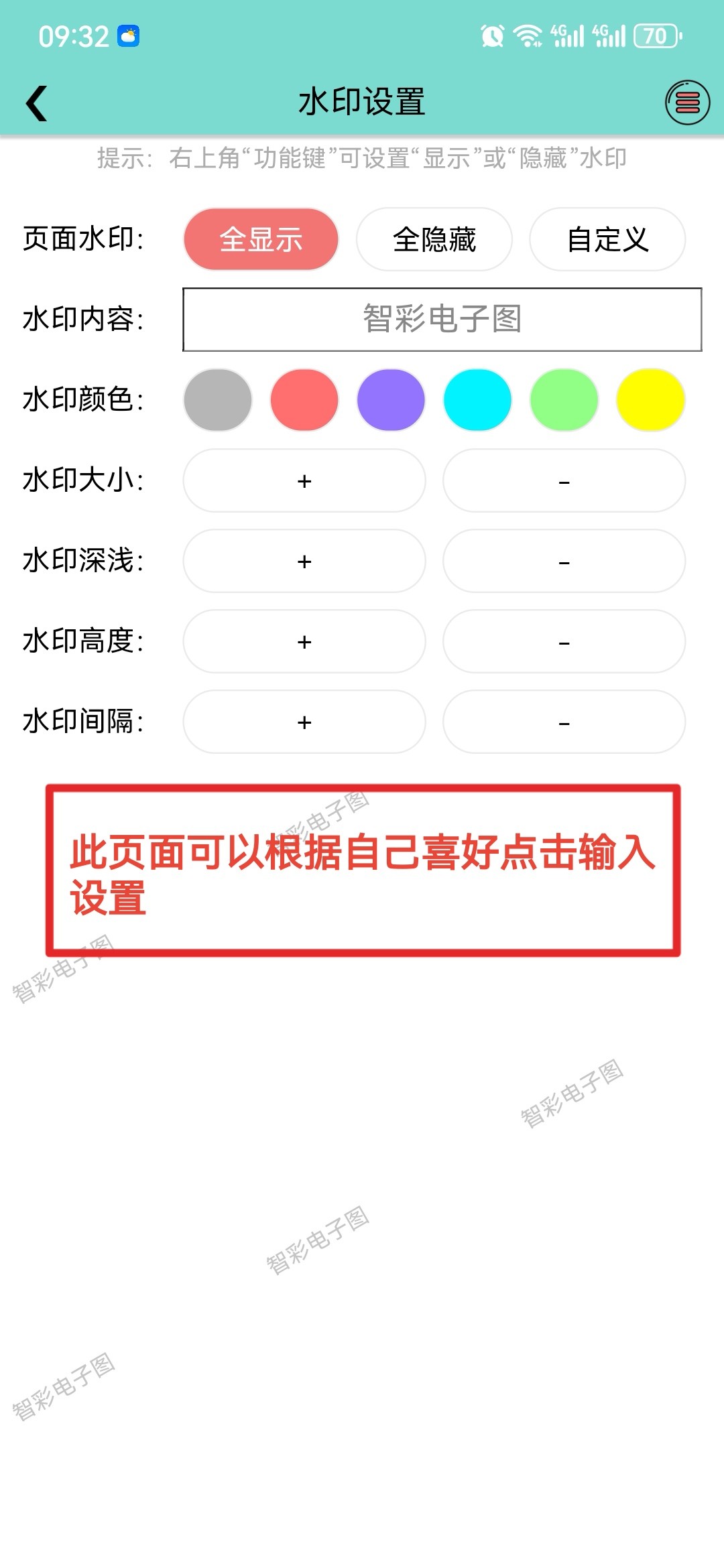Decrease 水印间隔 spacing with minus
This screenshot has height=1568, width=724.
(x=564, y=722)
